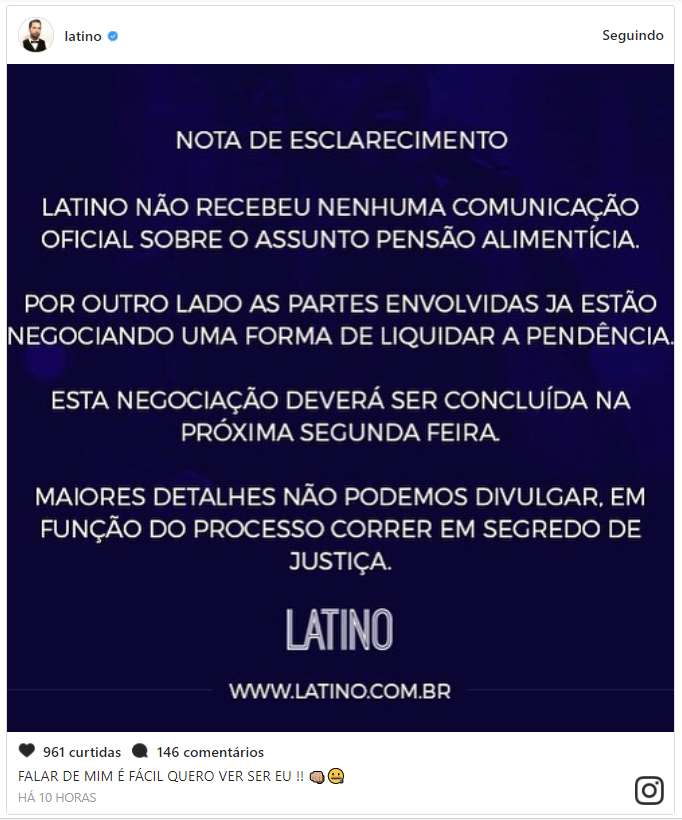Open the HÁ 10 HORAS timestamp link

click(x=57, y=798)
